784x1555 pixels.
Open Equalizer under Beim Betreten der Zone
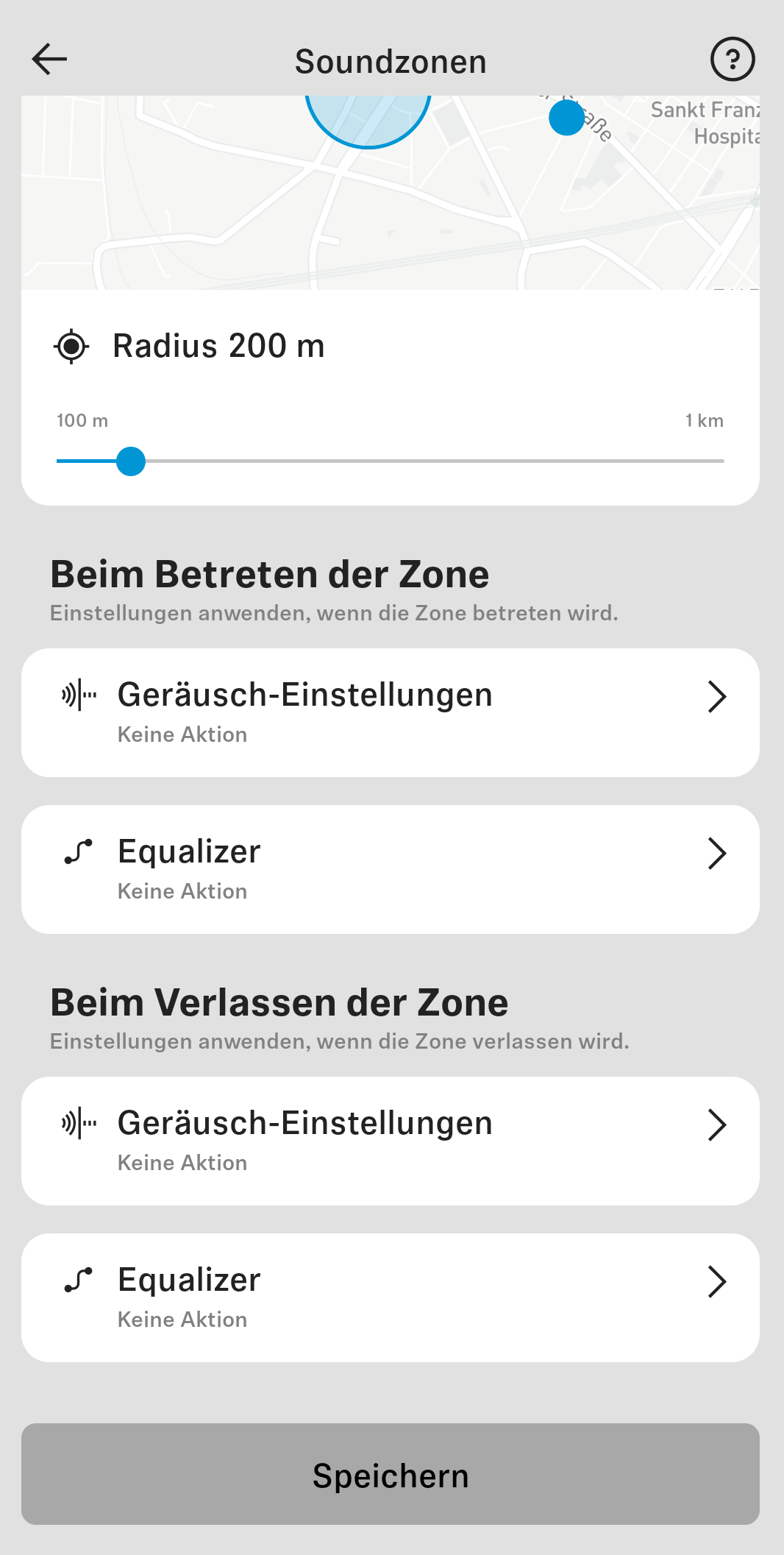(x=391, y=869)
